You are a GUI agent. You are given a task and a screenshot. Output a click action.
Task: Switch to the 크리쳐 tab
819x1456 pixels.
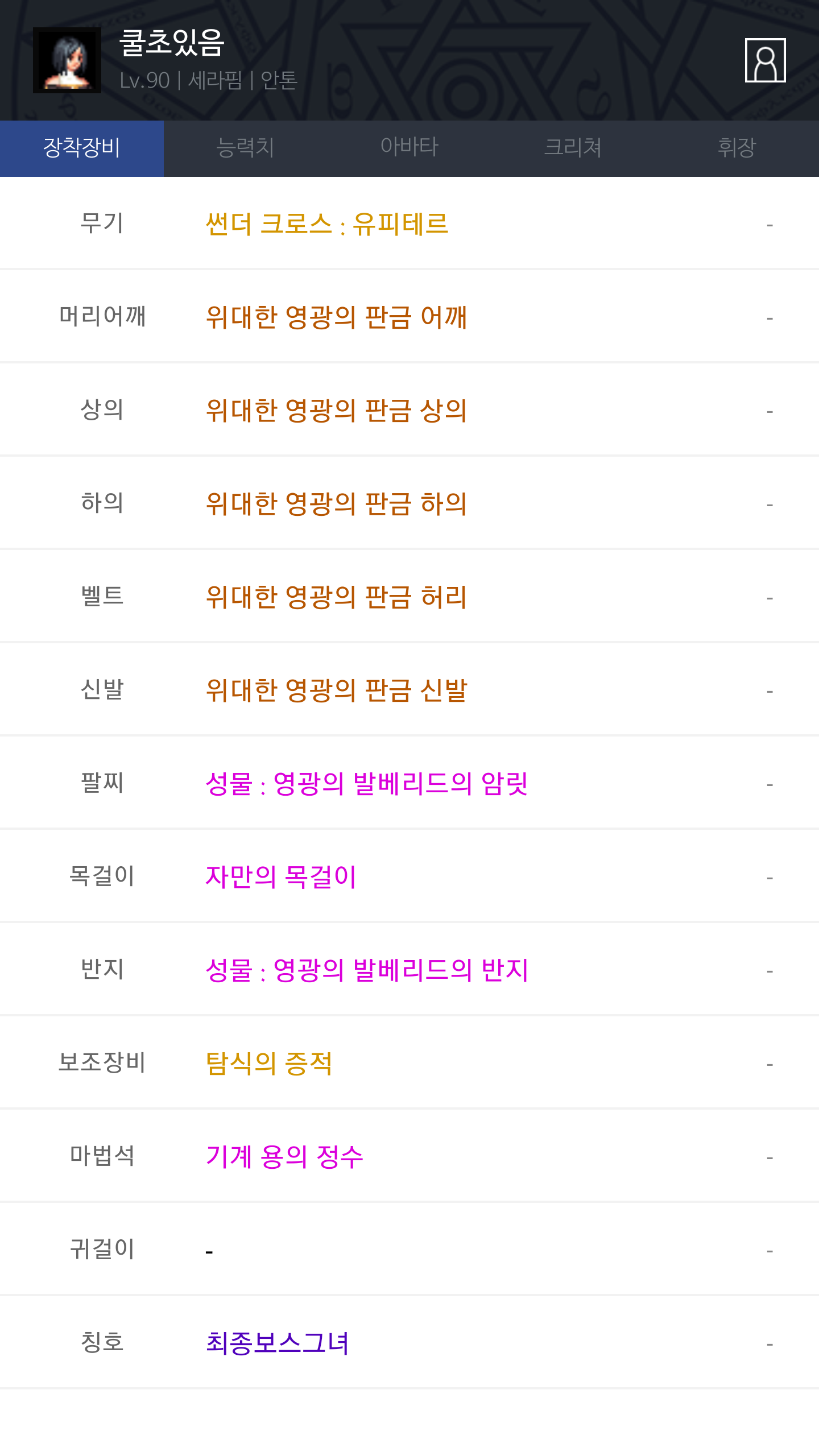click(x=573, y=148)
